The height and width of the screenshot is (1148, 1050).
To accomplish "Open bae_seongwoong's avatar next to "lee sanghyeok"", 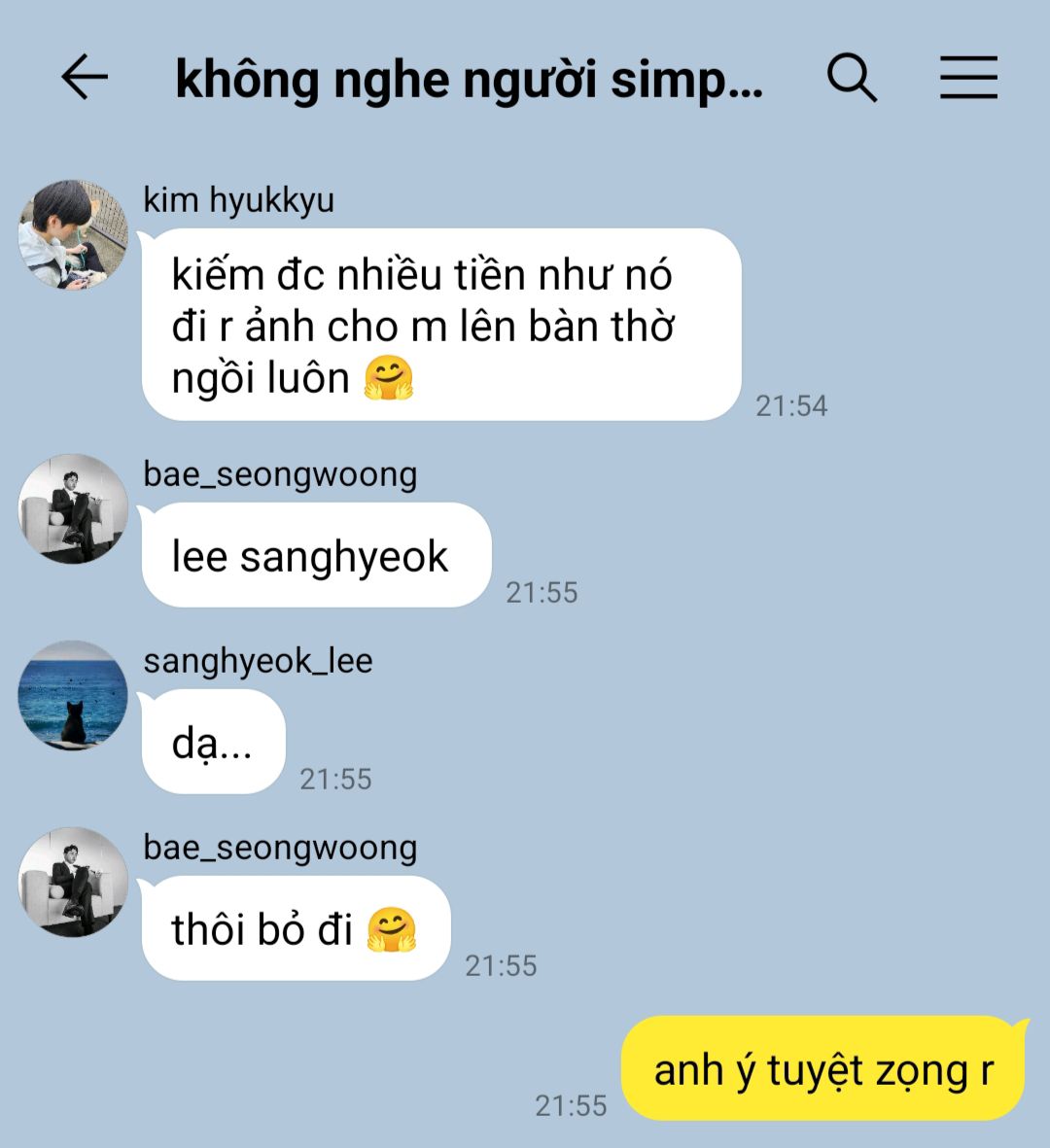I will tap(74, 508).
